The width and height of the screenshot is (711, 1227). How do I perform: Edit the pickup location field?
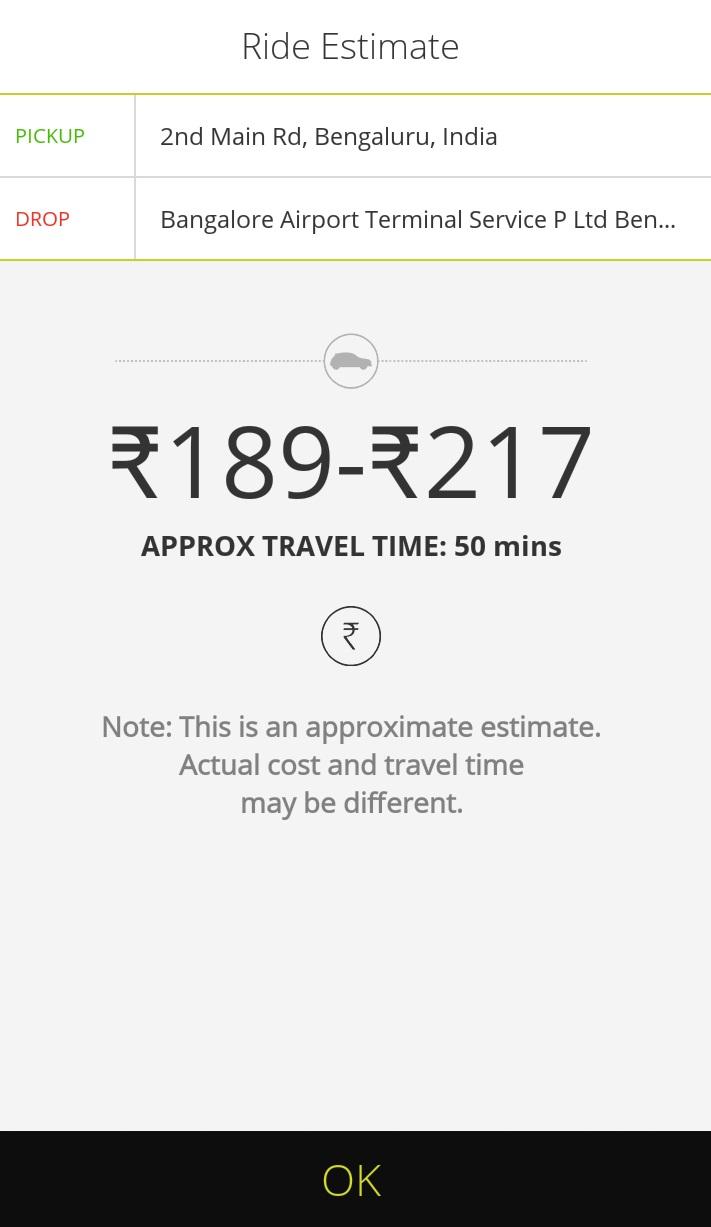[x=423, y=136]
